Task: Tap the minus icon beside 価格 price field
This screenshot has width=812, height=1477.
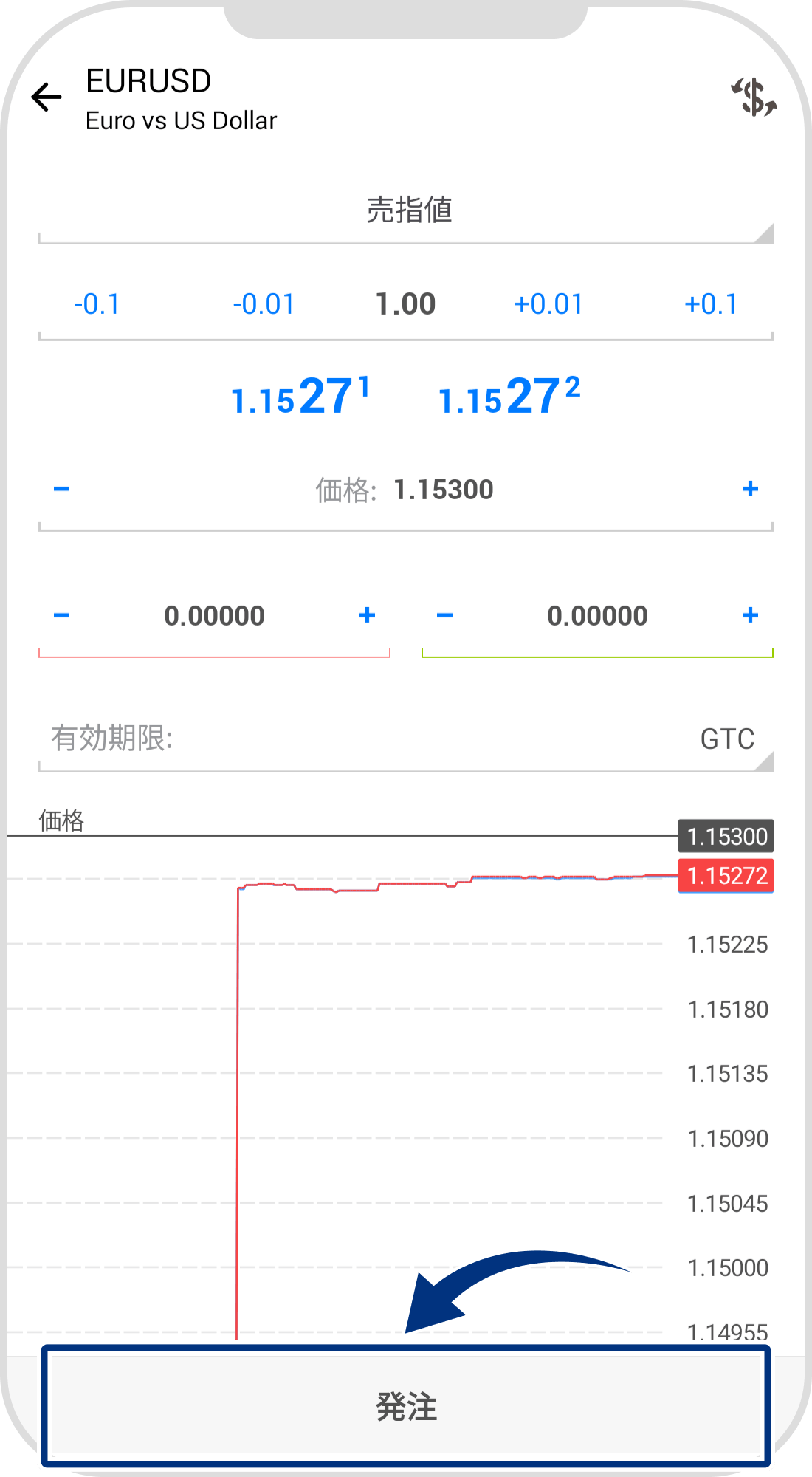Action: 63,488
